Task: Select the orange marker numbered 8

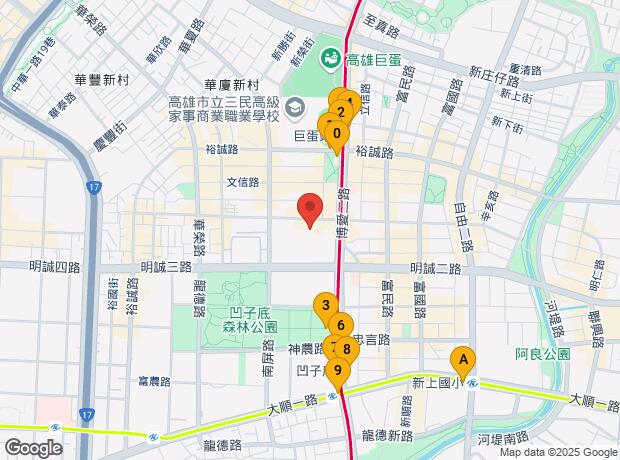Action: pos(347,349)
